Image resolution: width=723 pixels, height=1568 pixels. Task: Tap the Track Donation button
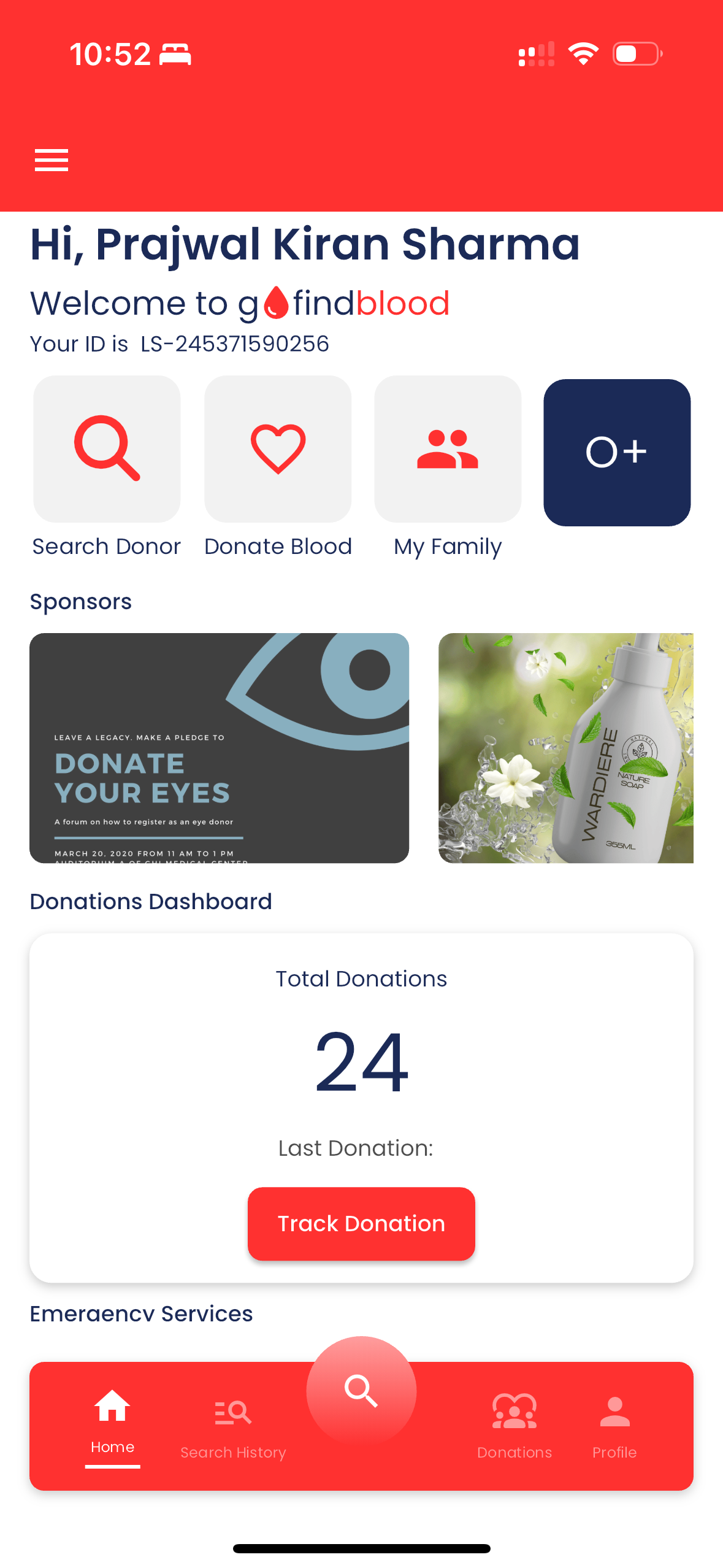(361, 1223)
